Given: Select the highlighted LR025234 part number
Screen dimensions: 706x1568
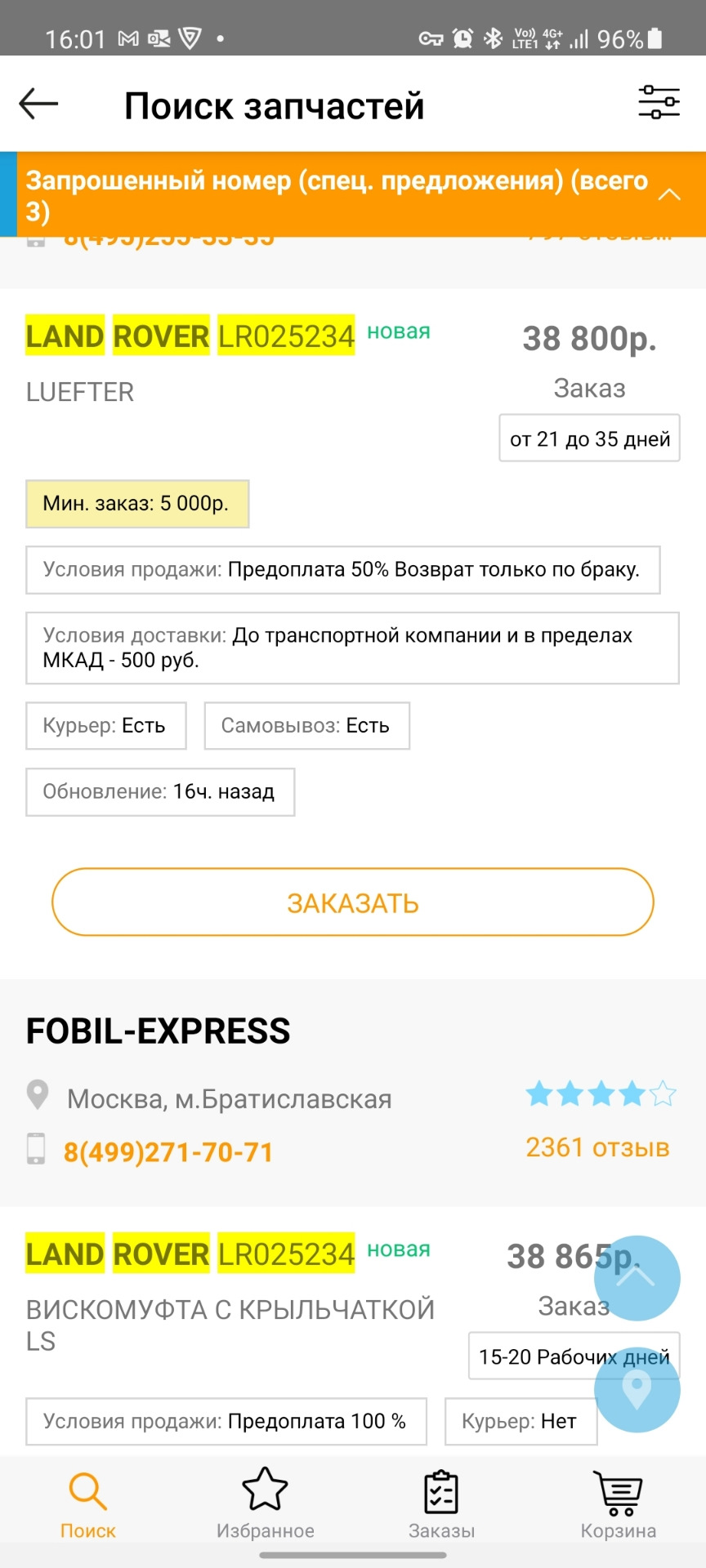Looking at the screenshot, I should (287, 335).
